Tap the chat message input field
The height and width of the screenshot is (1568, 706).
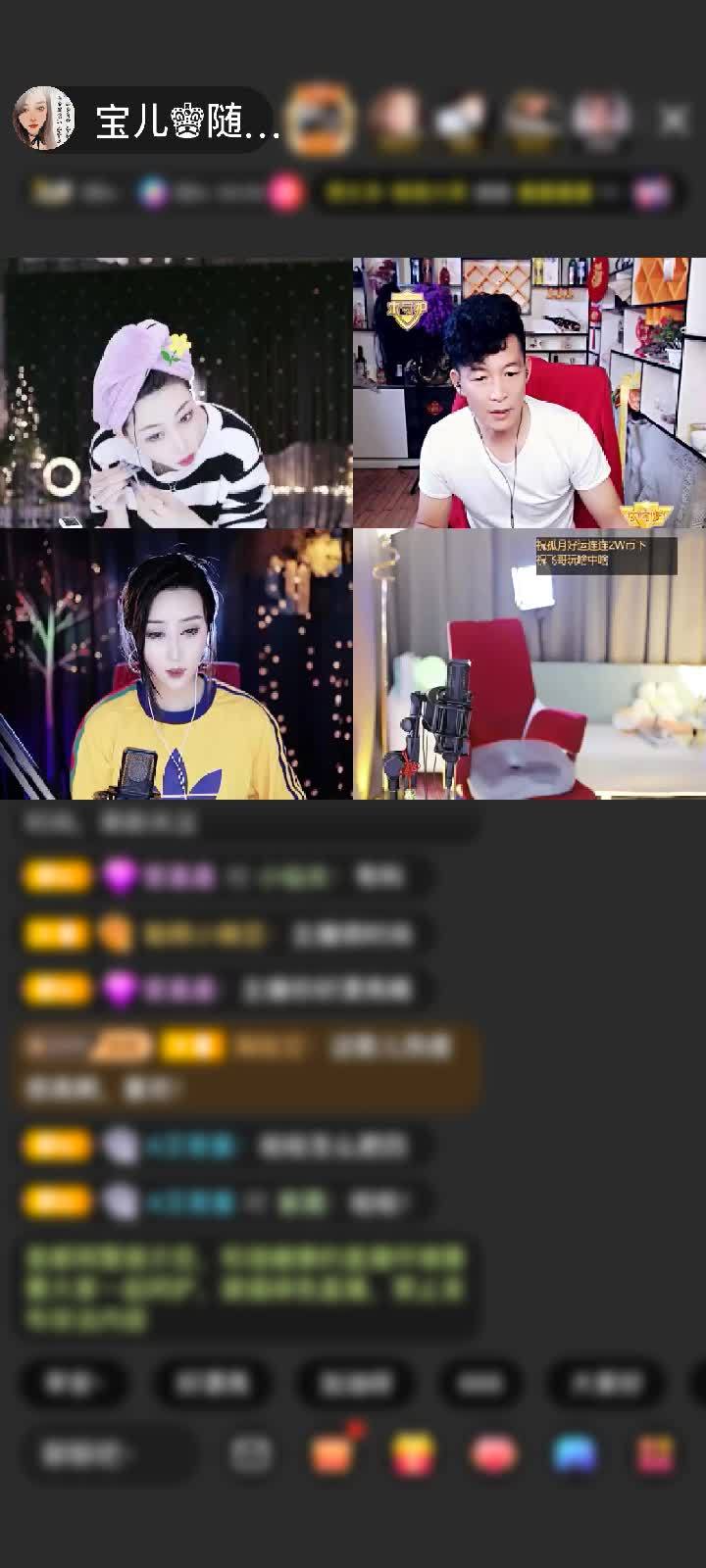(x=106, y=1454)
